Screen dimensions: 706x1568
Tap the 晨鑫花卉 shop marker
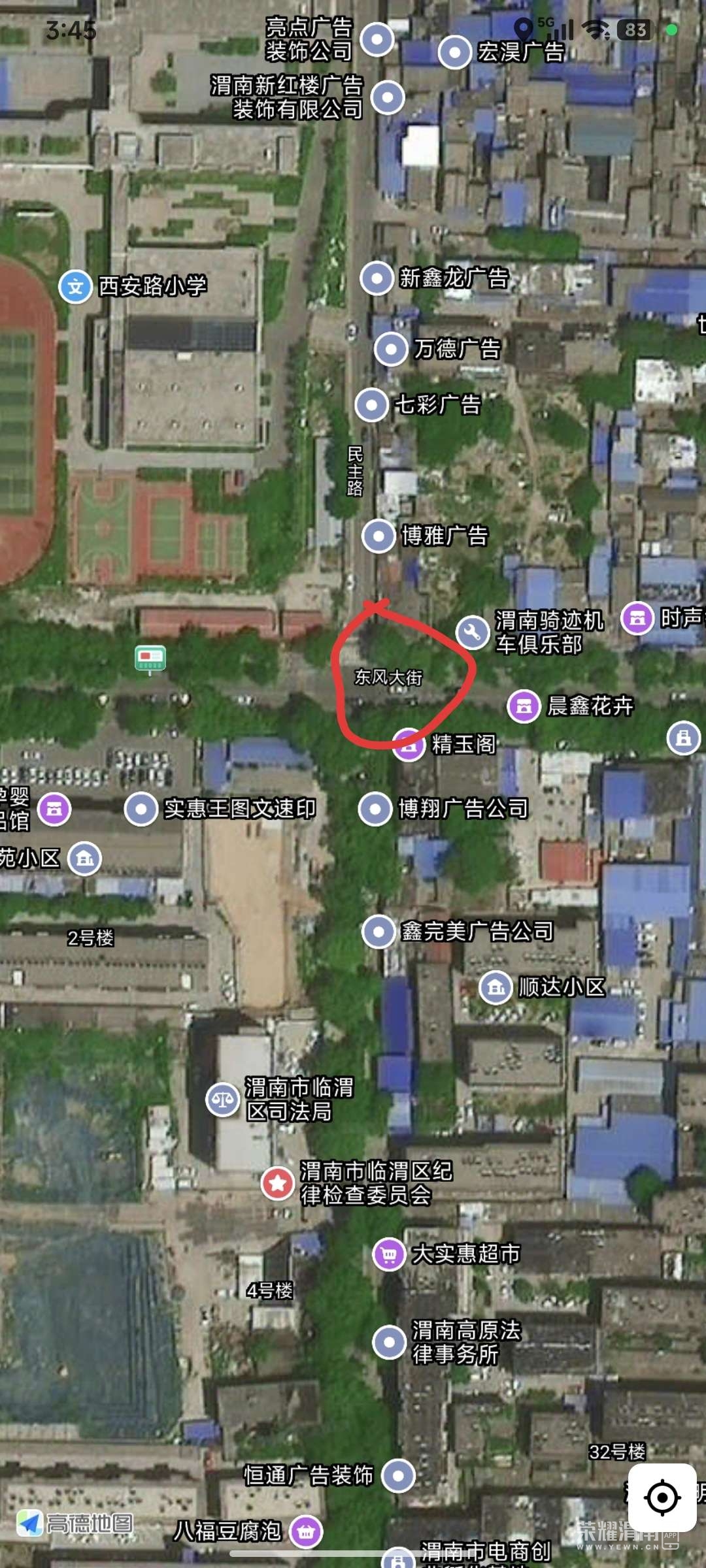[x=524, y=706]
